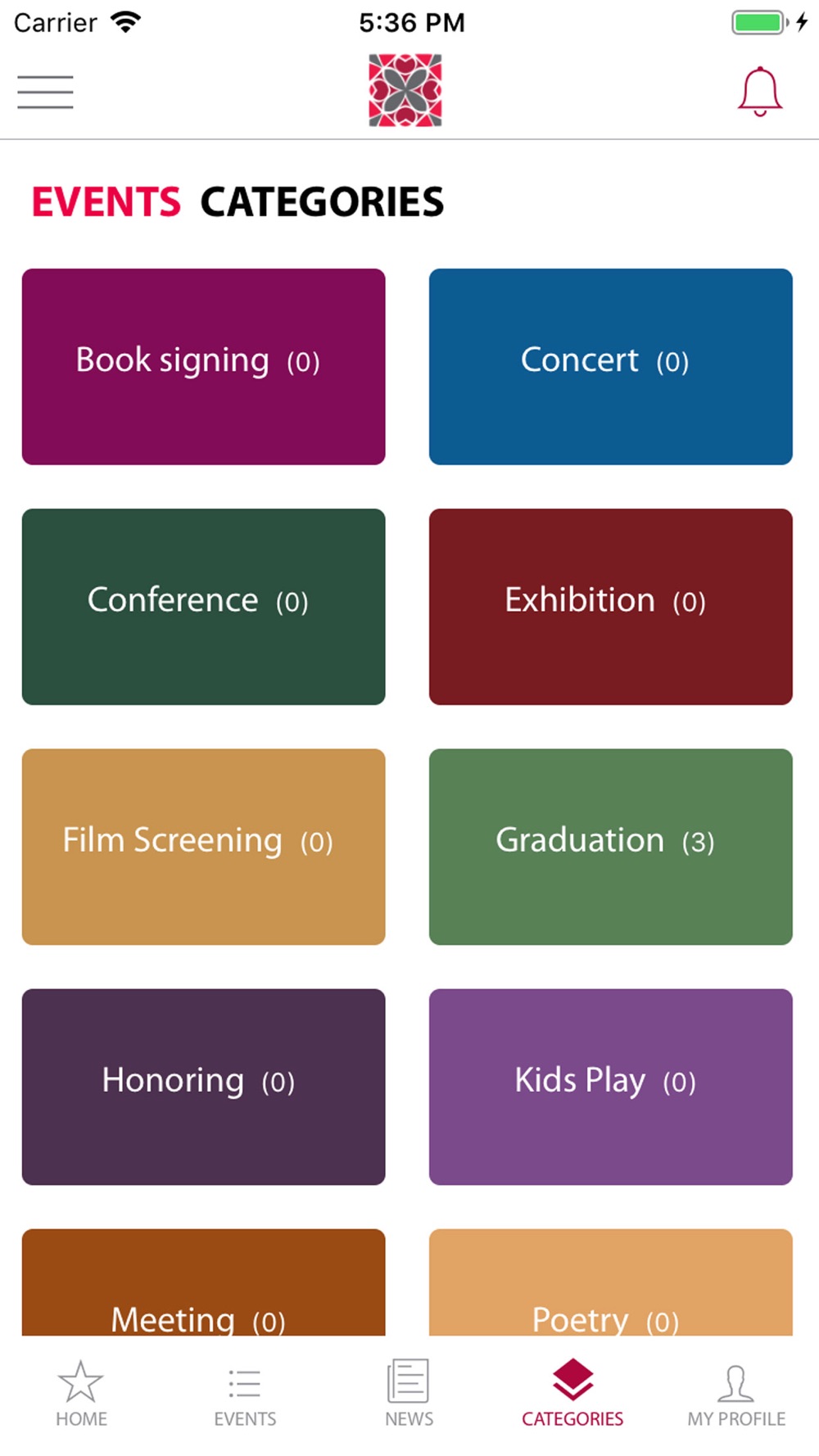Switch to the News tab
Screen dimensions: 819x1456
(409, 1395)
